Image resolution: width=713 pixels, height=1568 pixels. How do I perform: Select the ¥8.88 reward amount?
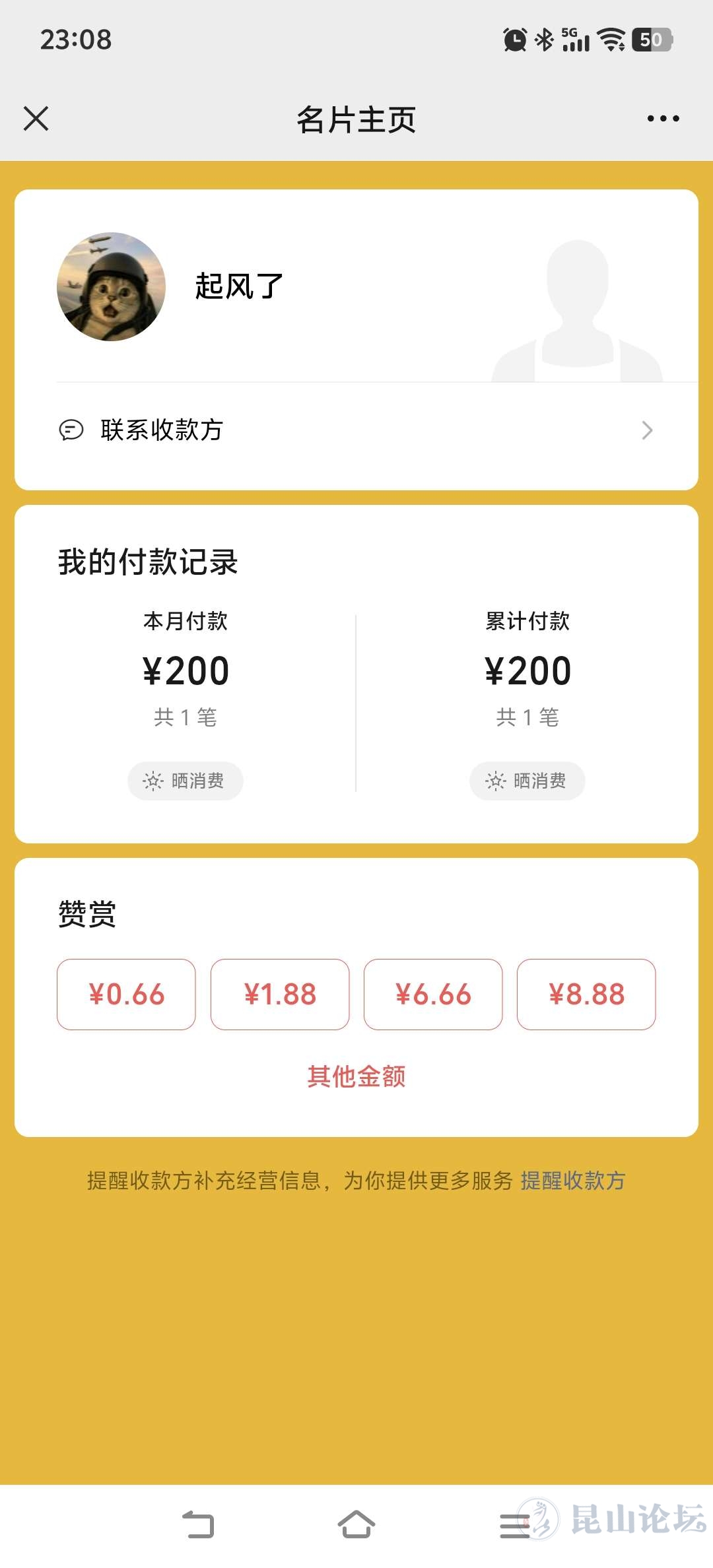[586, 994]
